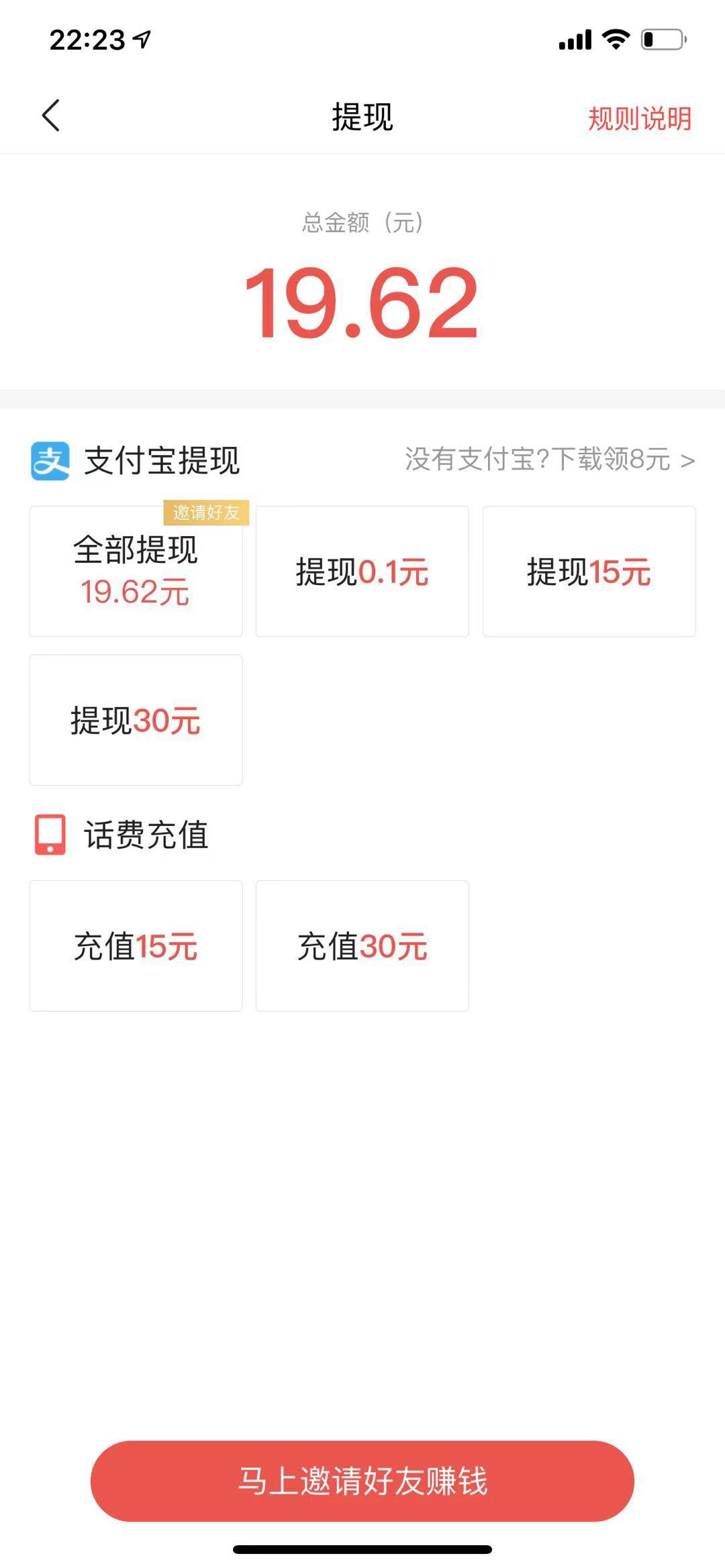Select 全部提现 19.62元 option
725x1568 pixels.
pyautogui.click(x=136, y=571)
